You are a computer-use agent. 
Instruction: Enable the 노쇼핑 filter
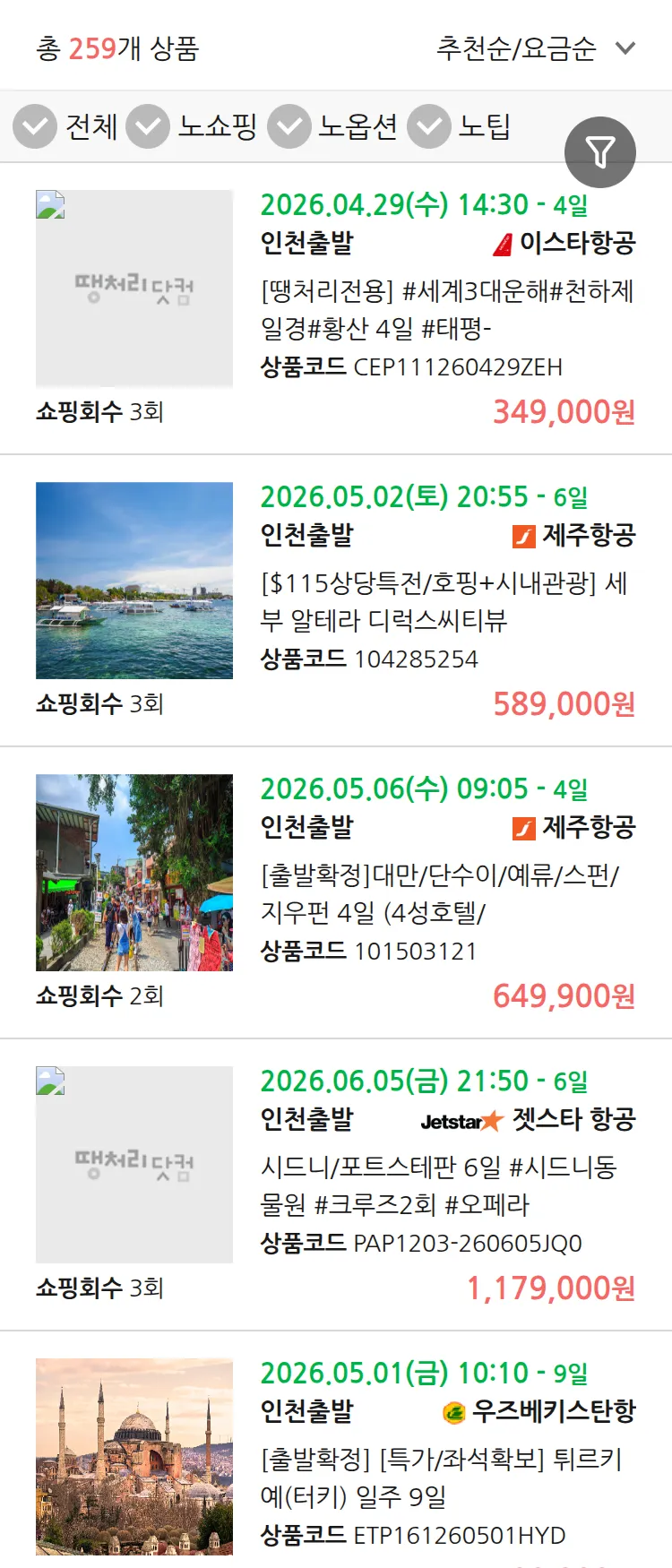tap(149, 126)
